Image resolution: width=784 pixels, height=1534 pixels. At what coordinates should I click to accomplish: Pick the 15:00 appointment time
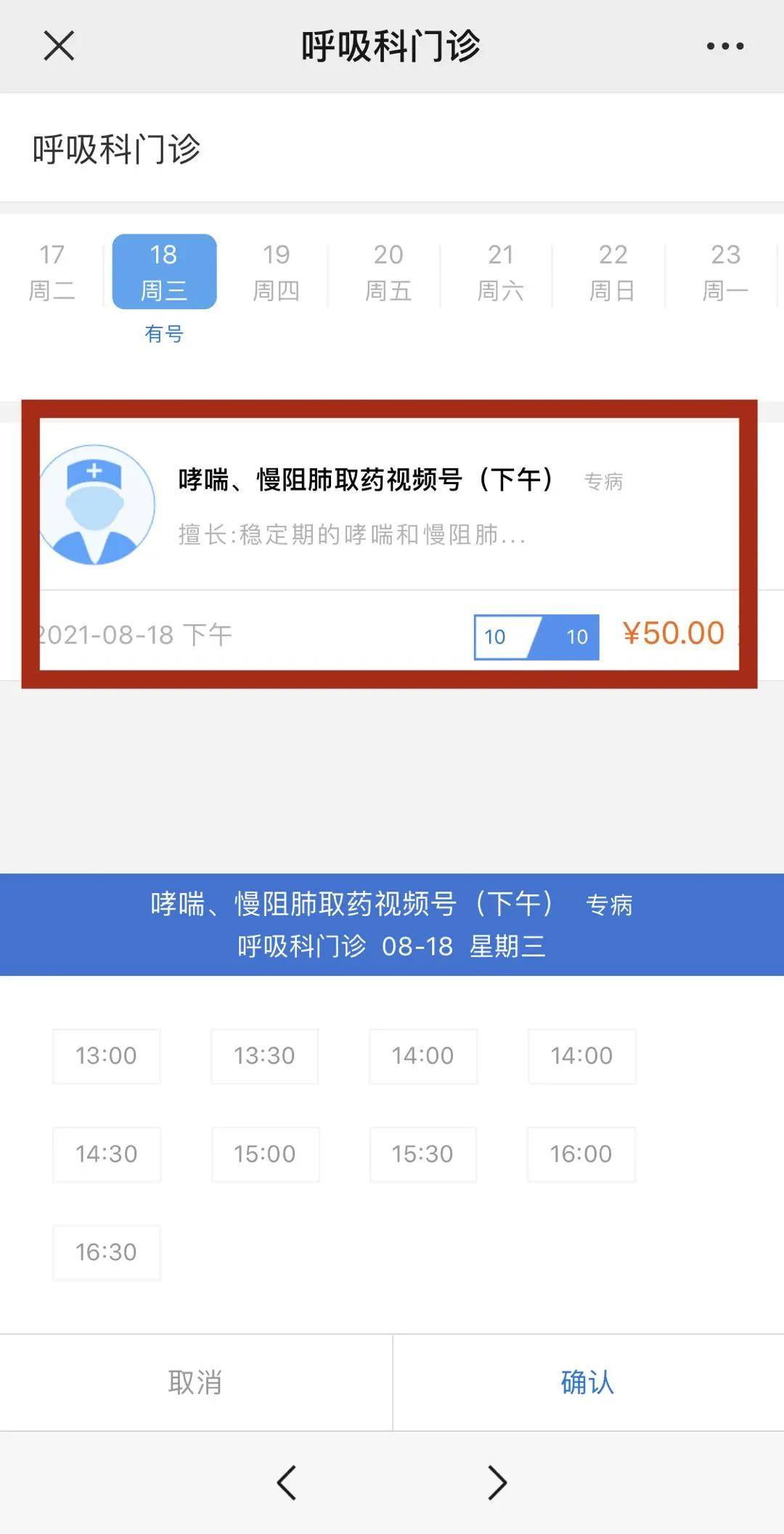point(264,1154)
